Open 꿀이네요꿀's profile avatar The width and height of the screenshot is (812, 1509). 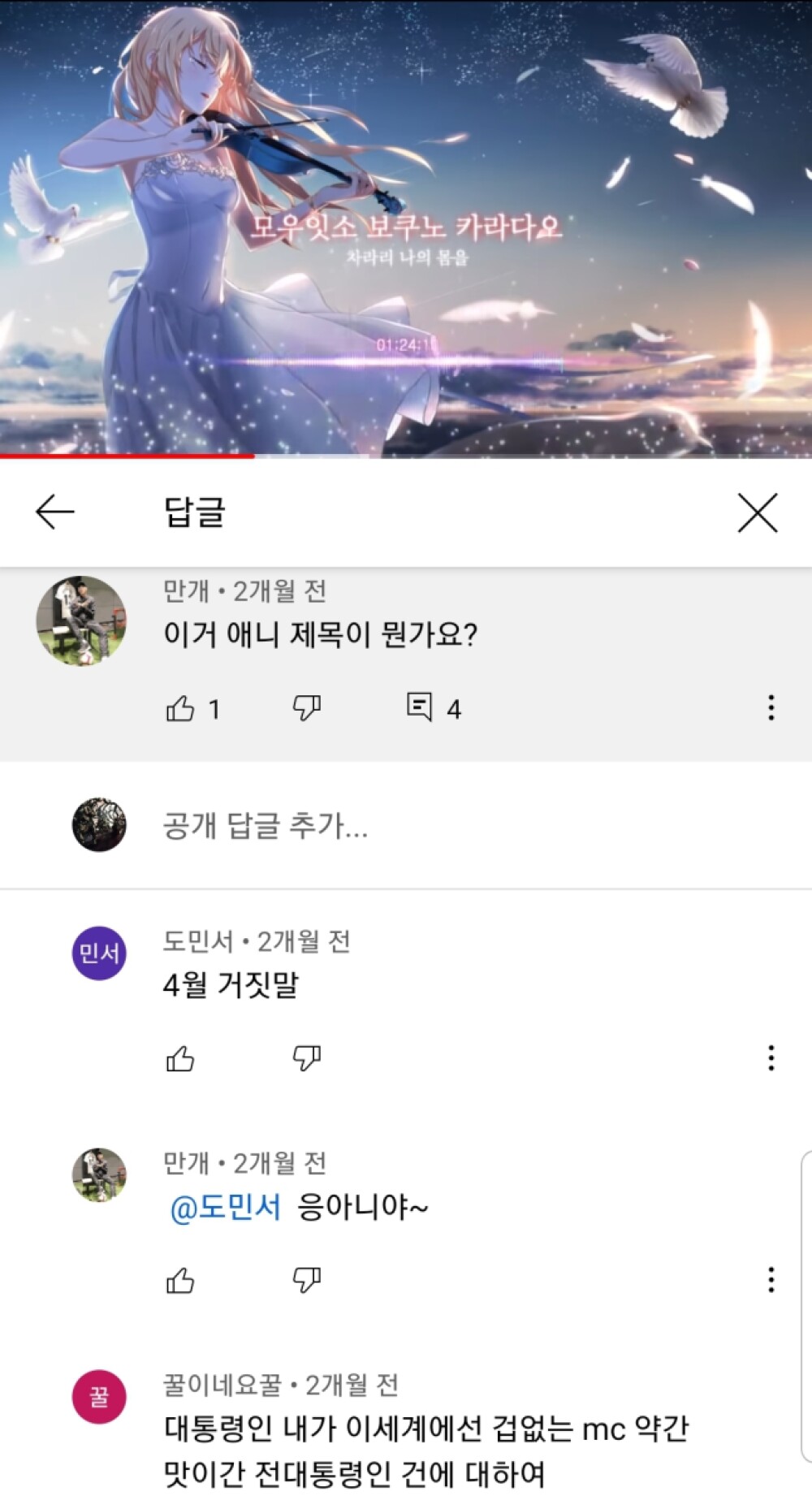coord(99,1397)
